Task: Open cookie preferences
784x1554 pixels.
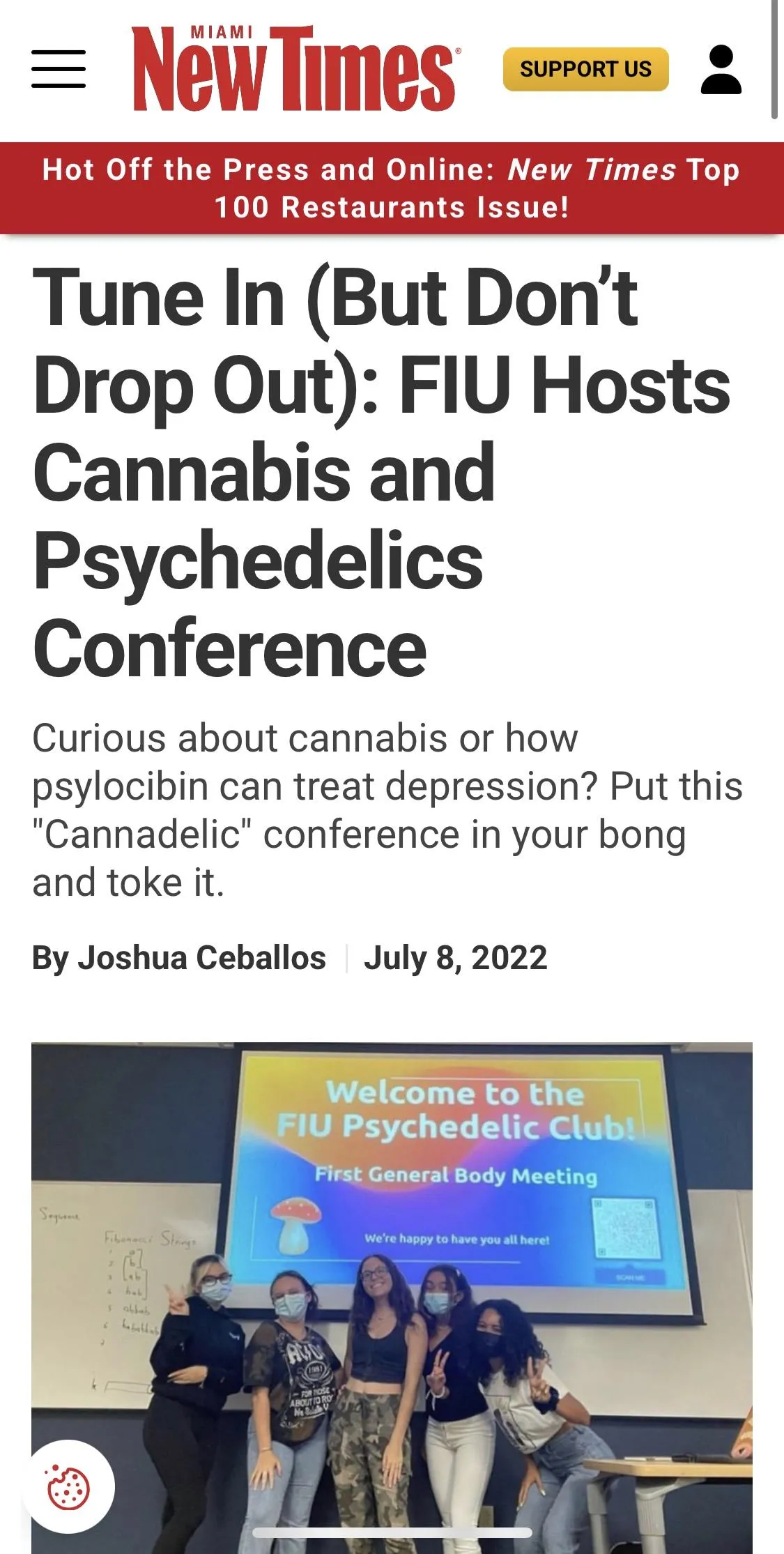Action: click(68, 1487)
